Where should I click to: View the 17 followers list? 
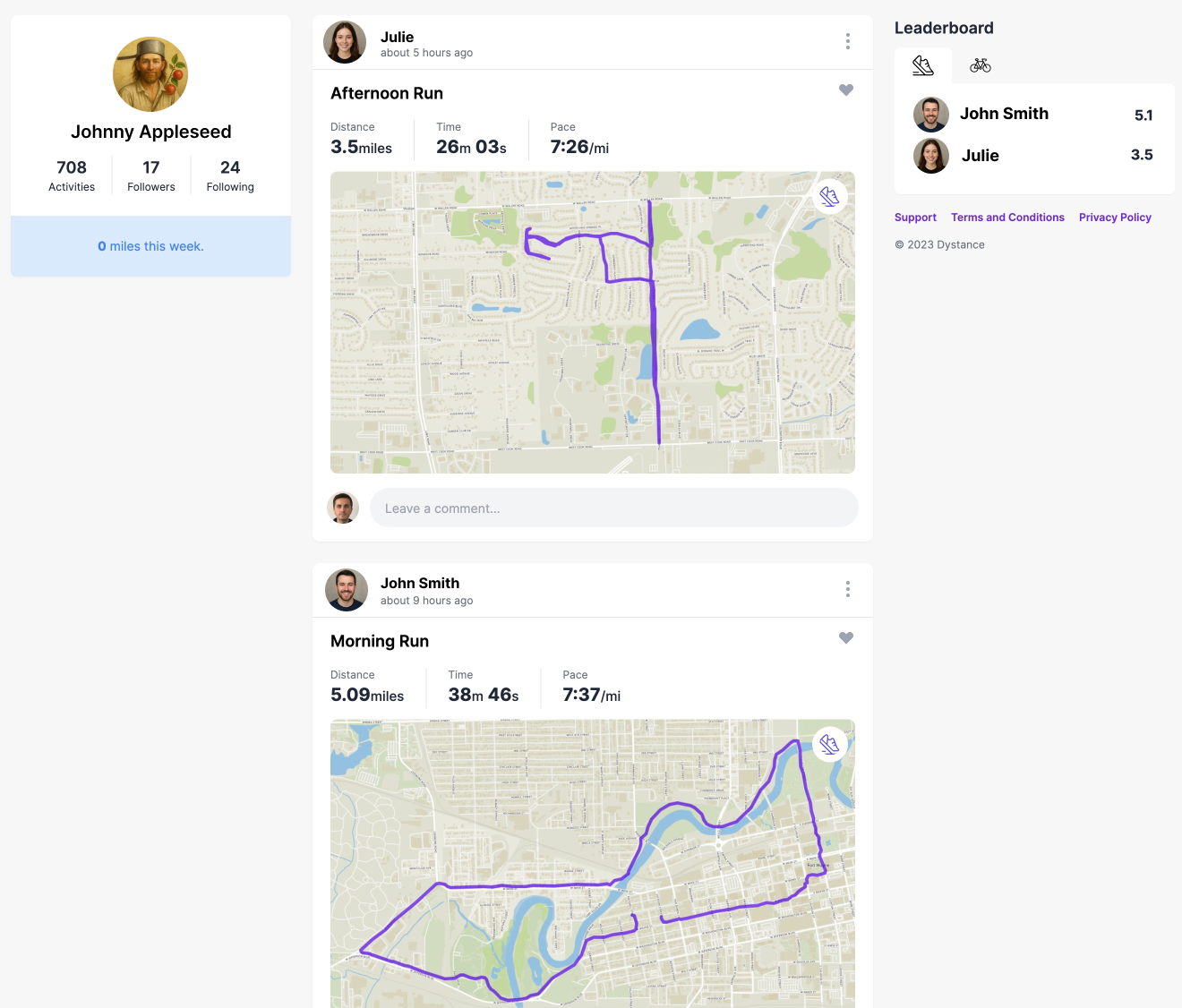coord(151,175)
